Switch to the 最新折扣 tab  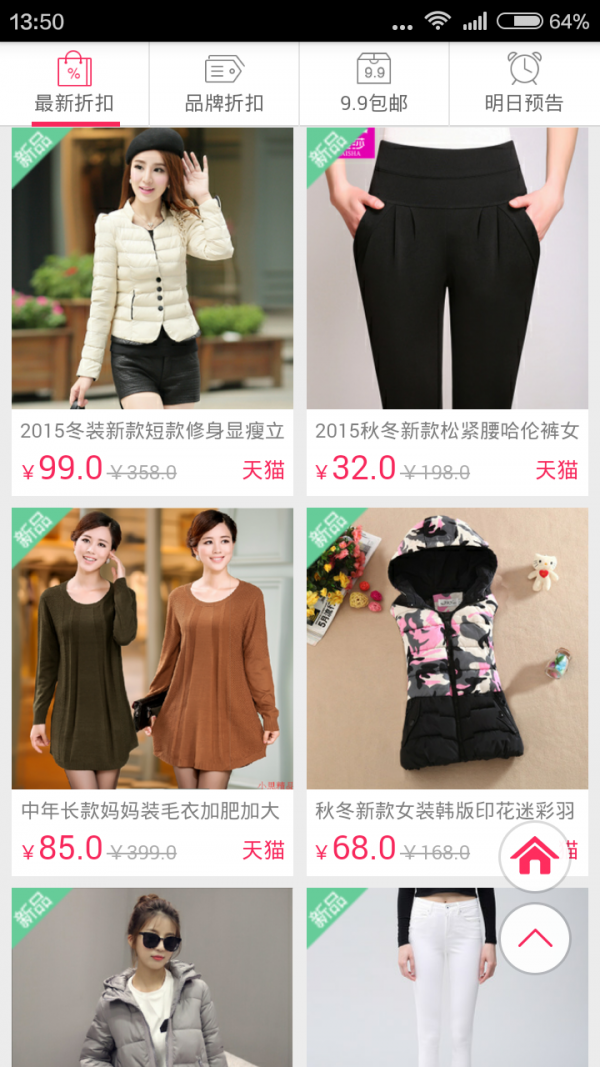tap(75, 85)
